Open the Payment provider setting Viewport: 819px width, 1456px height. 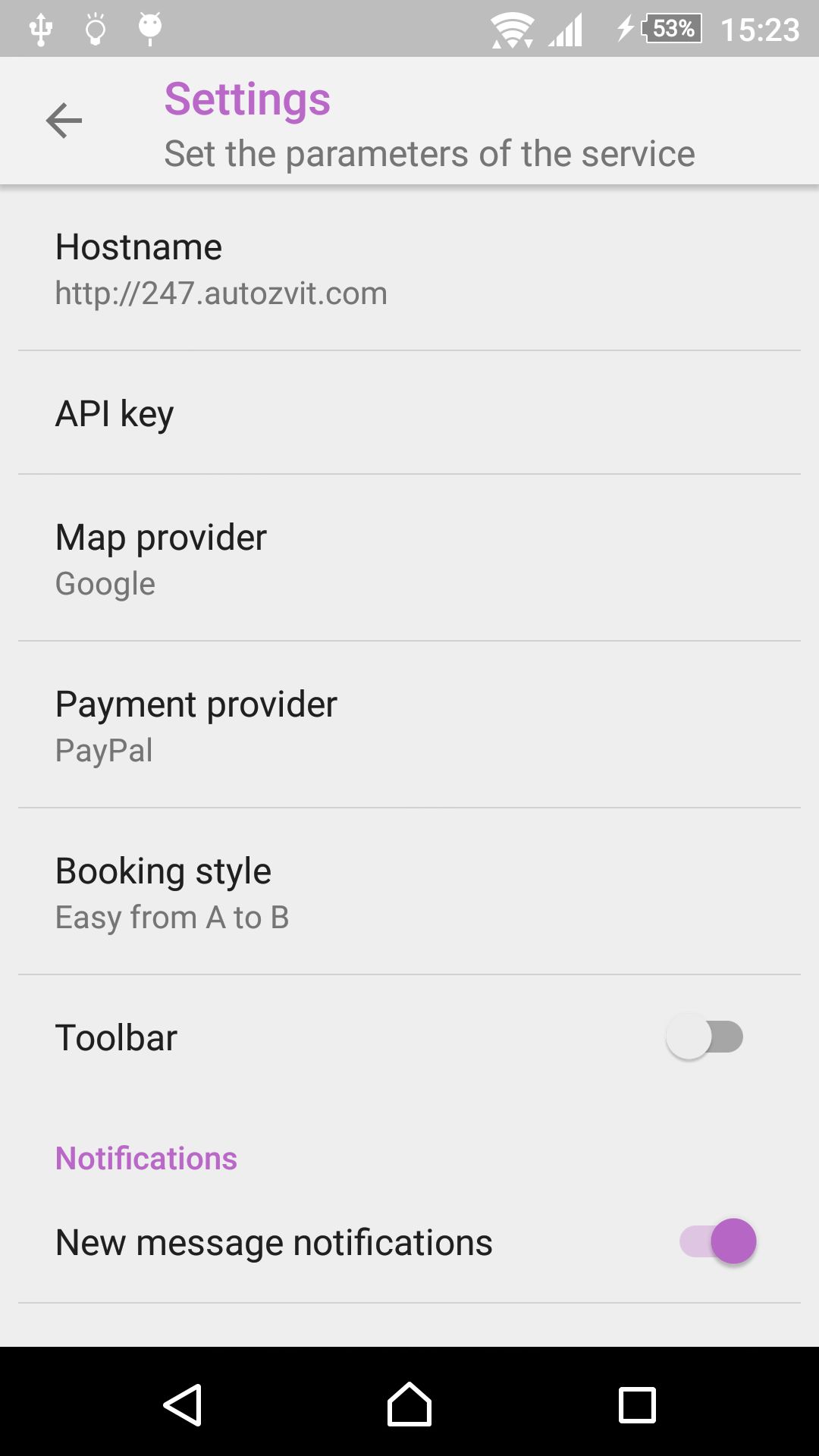pos(409,726)
